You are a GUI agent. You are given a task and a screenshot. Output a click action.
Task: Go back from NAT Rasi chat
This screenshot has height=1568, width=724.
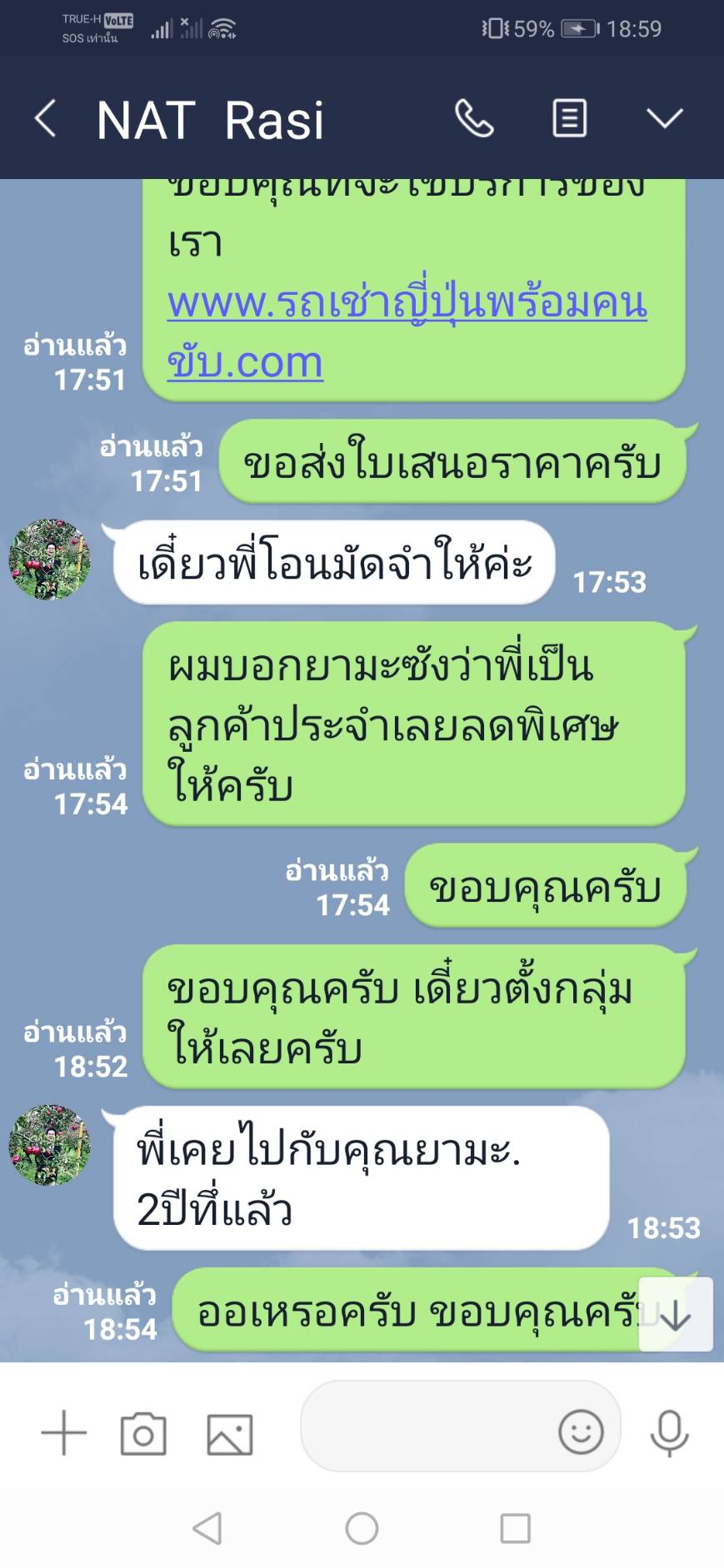[46, 118]
